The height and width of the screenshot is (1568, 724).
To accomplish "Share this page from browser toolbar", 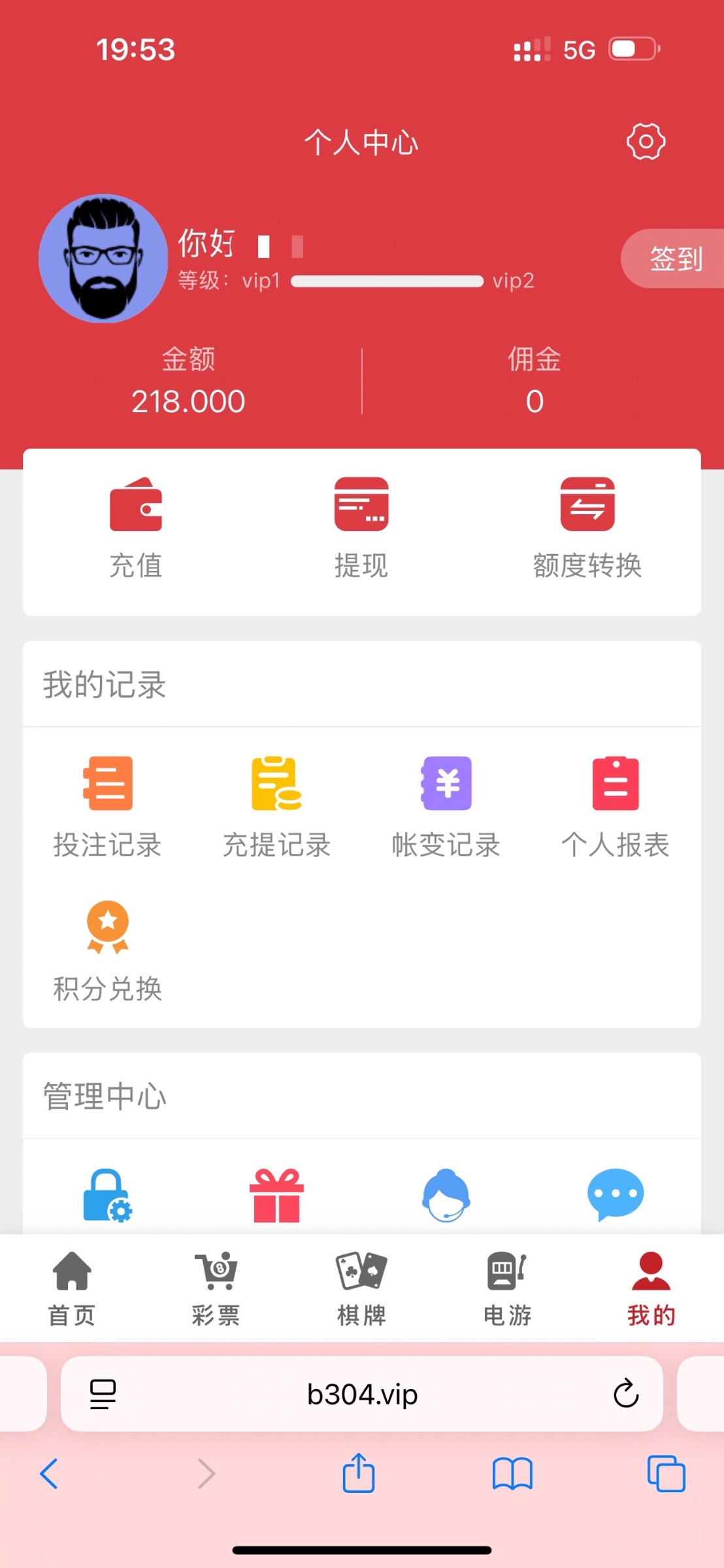I will click(x=359, y=1474).
